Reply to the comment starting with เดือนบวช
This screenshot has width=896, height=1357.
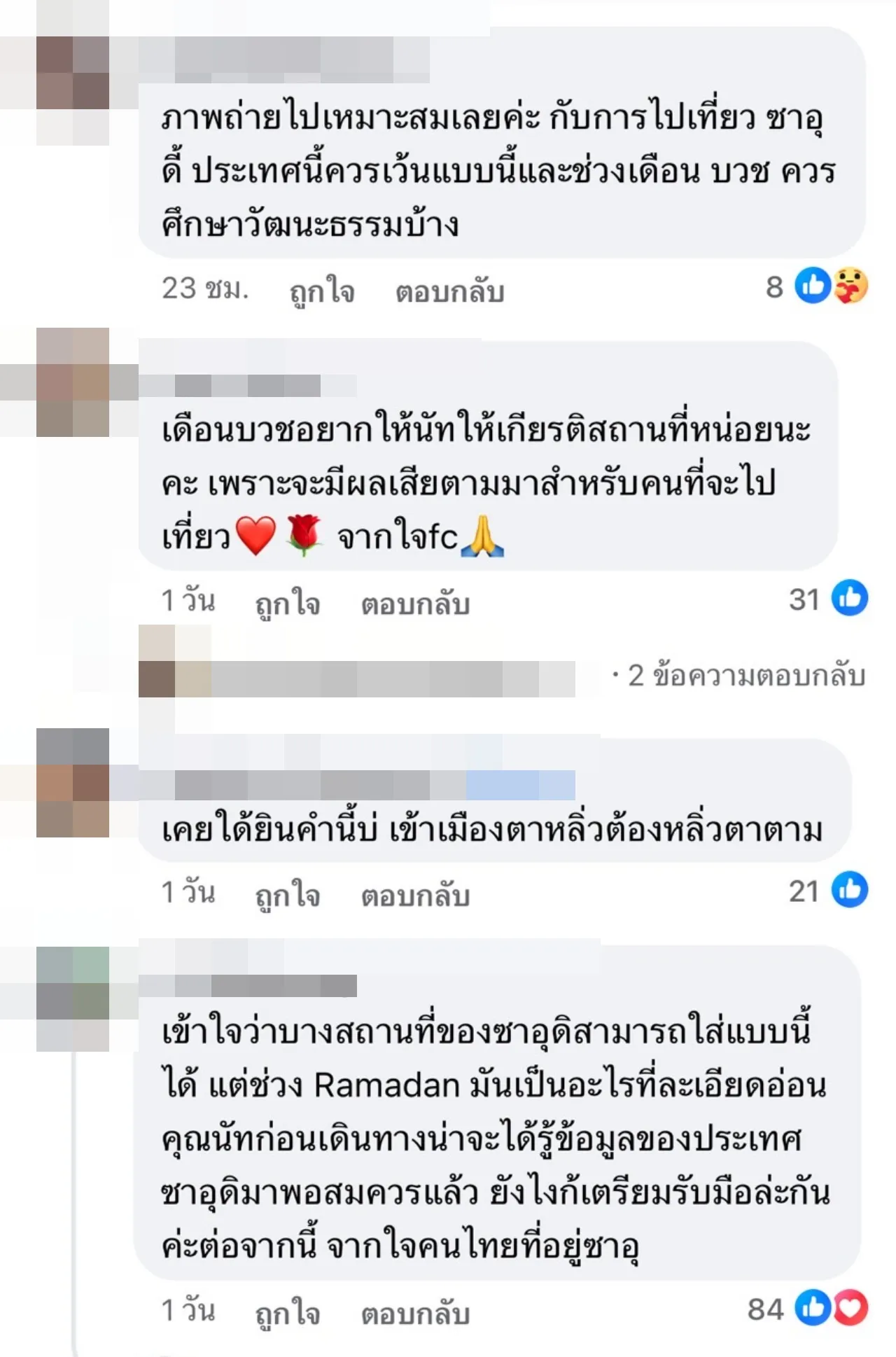[415, 604]
